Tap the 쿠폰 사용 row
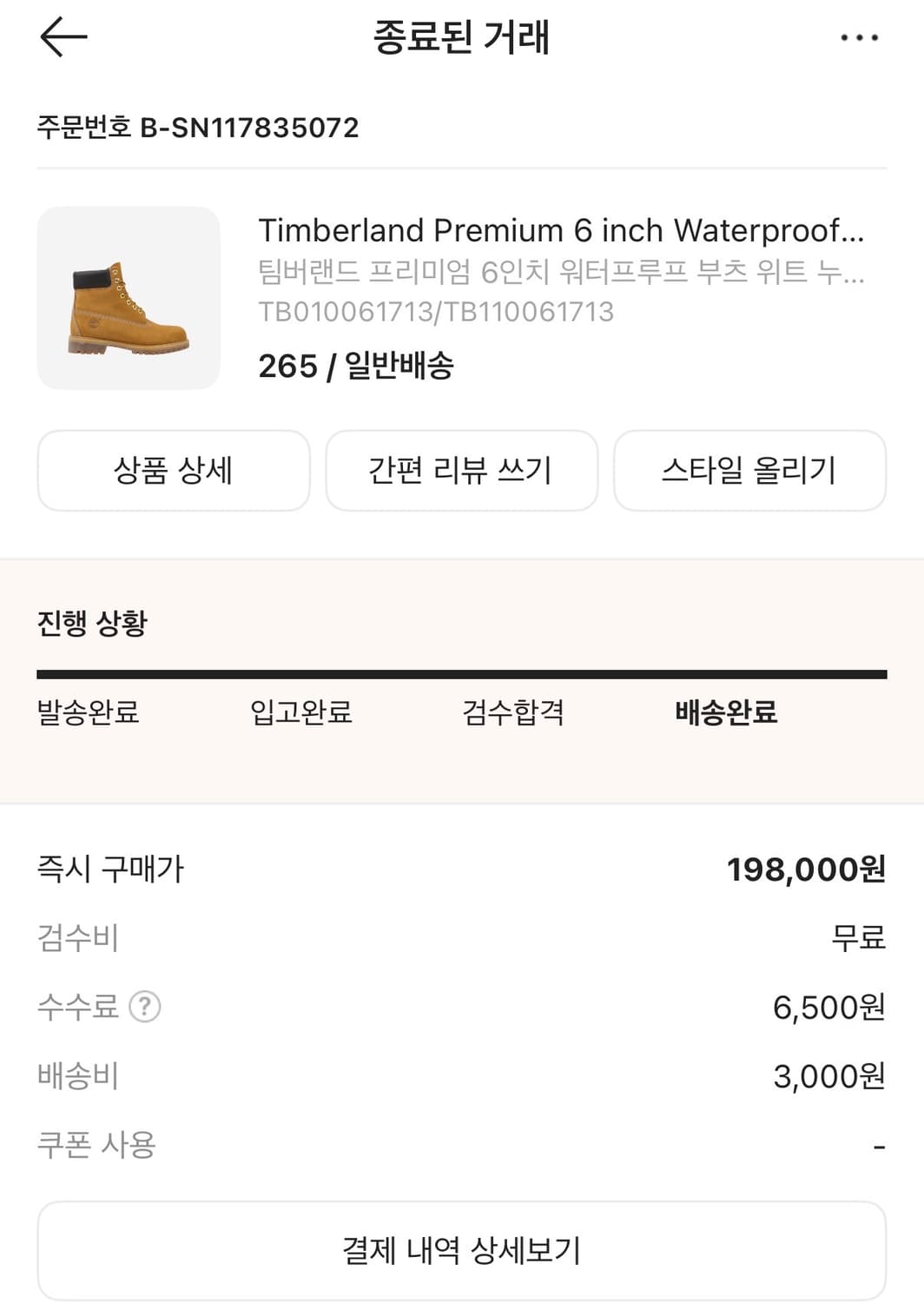 (97, 1145)
